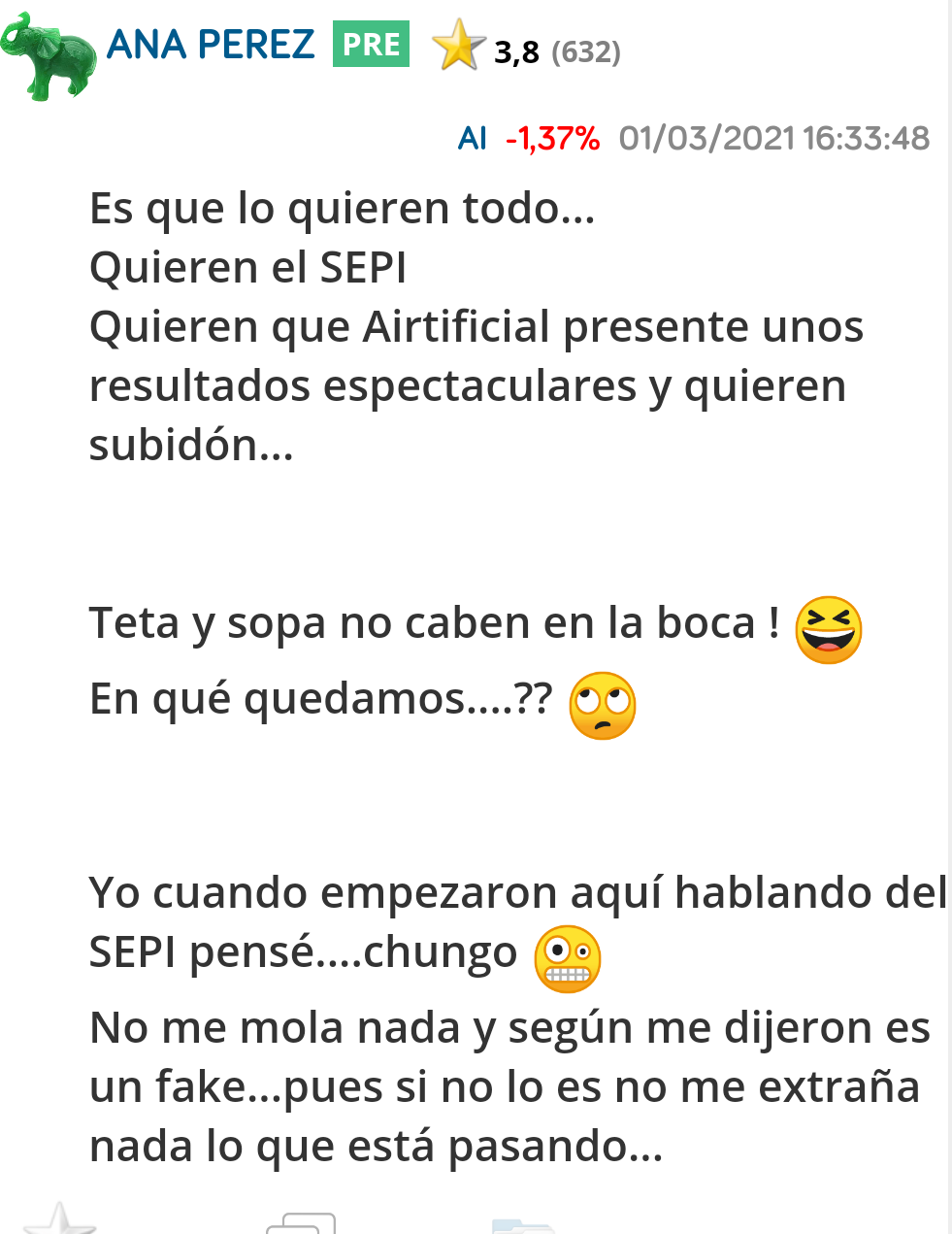Open the AI stock ticker link

point(472,139)
